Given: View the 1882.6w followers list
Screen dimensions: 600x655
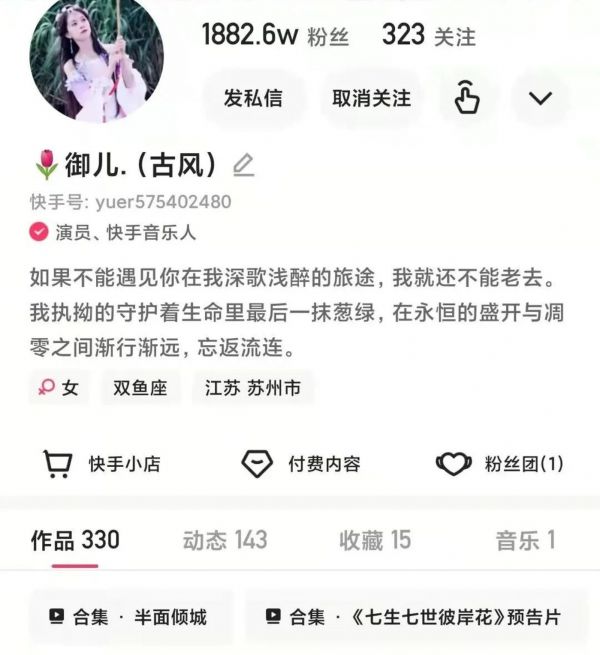Looking at the screenshot, I should click(275, 36).
